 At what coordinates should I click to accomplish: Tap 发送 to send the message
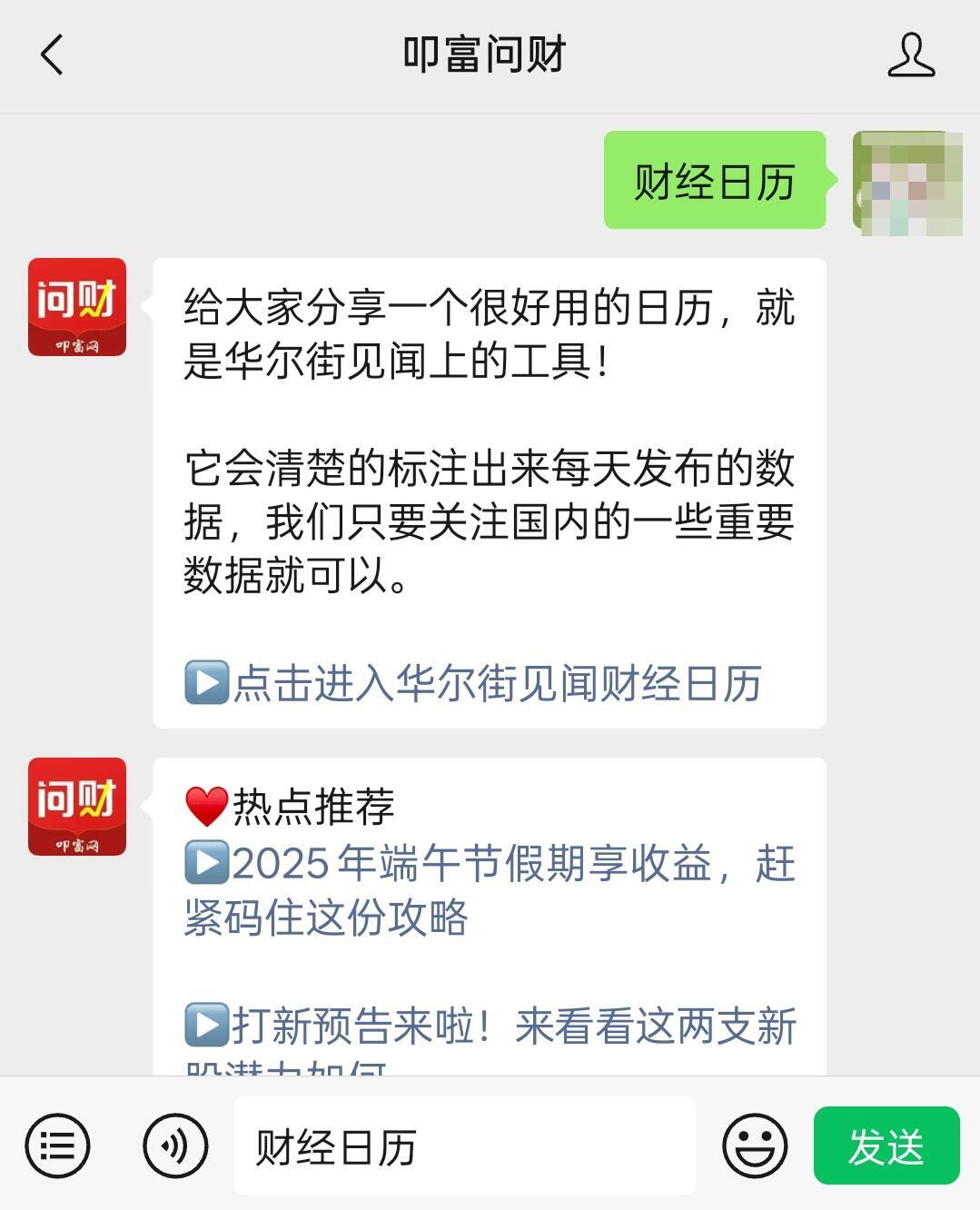(x=886, y=1146)
